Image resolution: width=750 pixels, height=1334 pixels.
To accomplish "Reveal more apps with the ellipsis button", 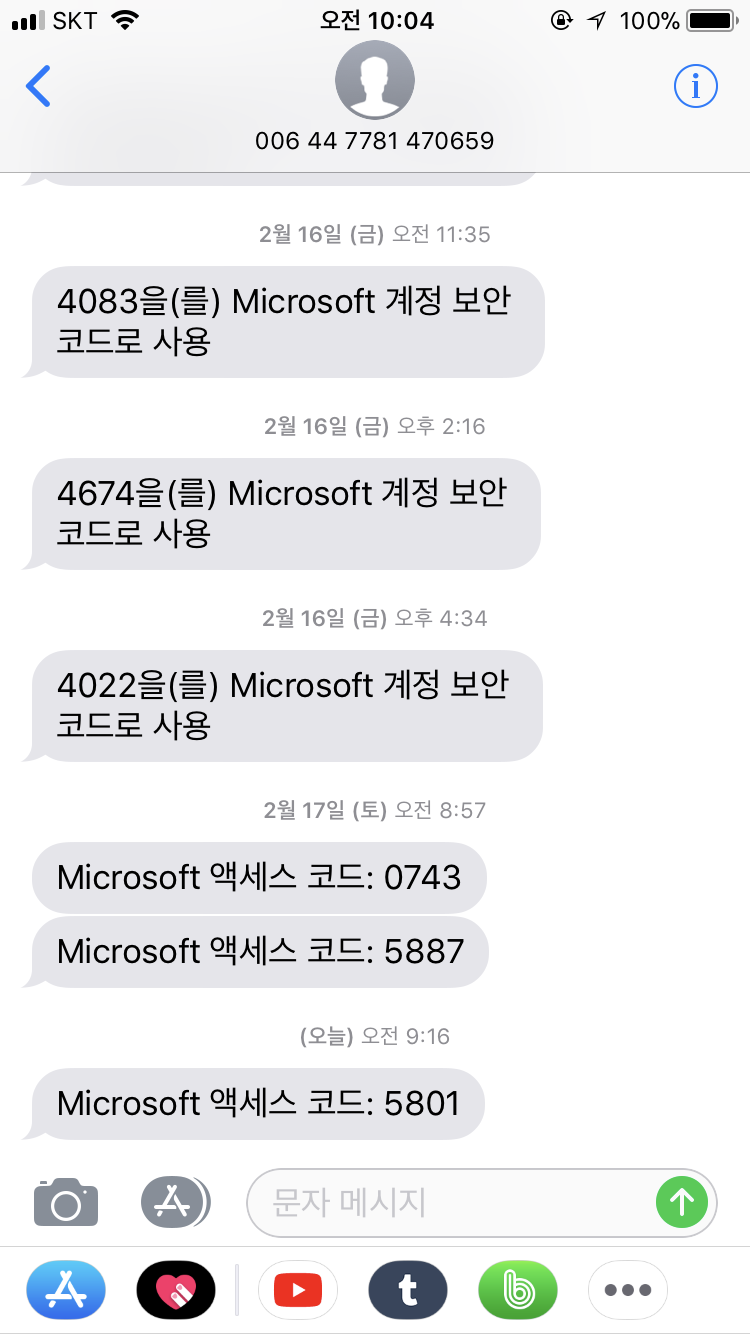I will [x=627, y=1290].
